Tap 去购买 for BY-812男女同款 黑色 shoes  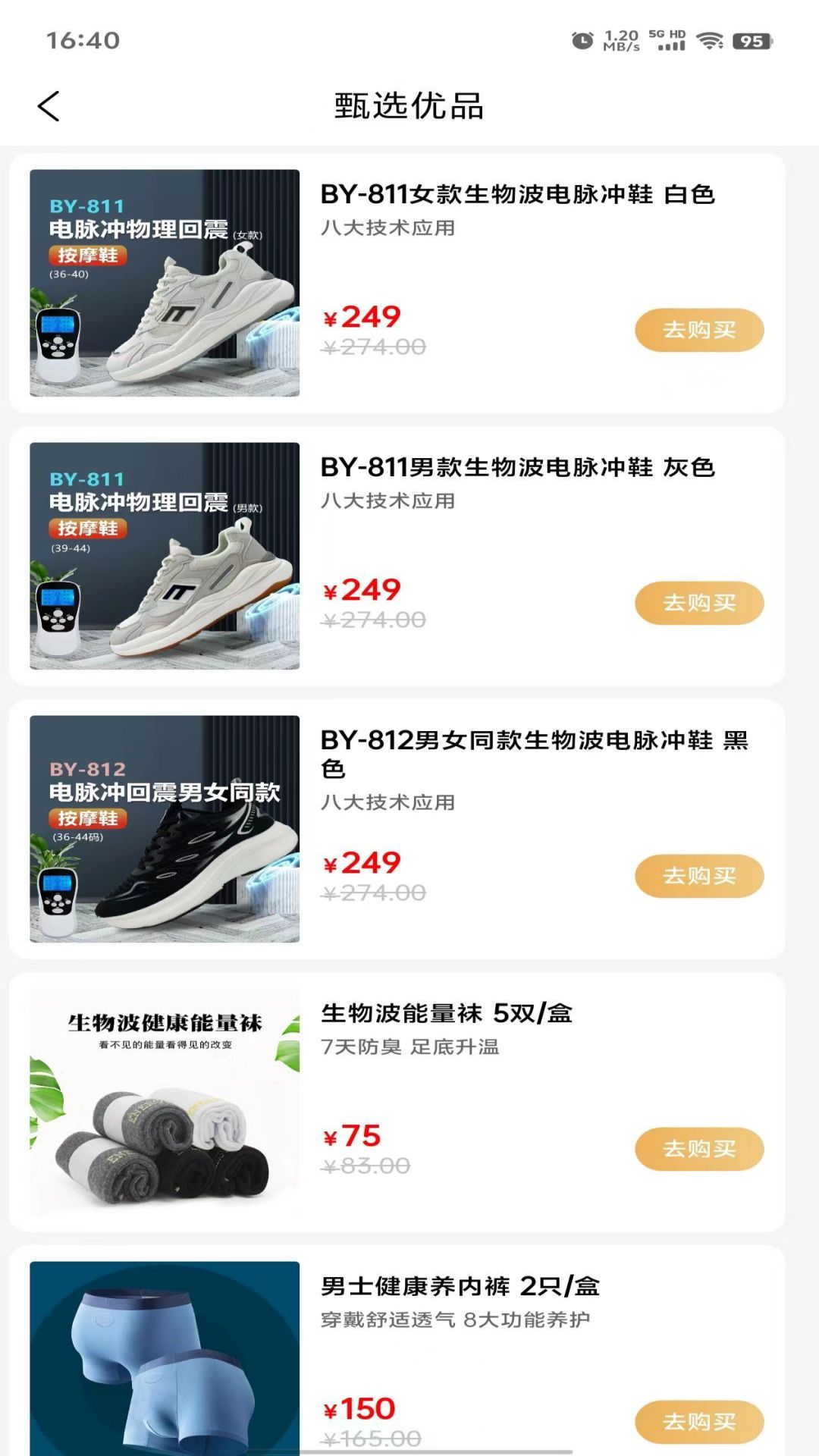(698, 876)
